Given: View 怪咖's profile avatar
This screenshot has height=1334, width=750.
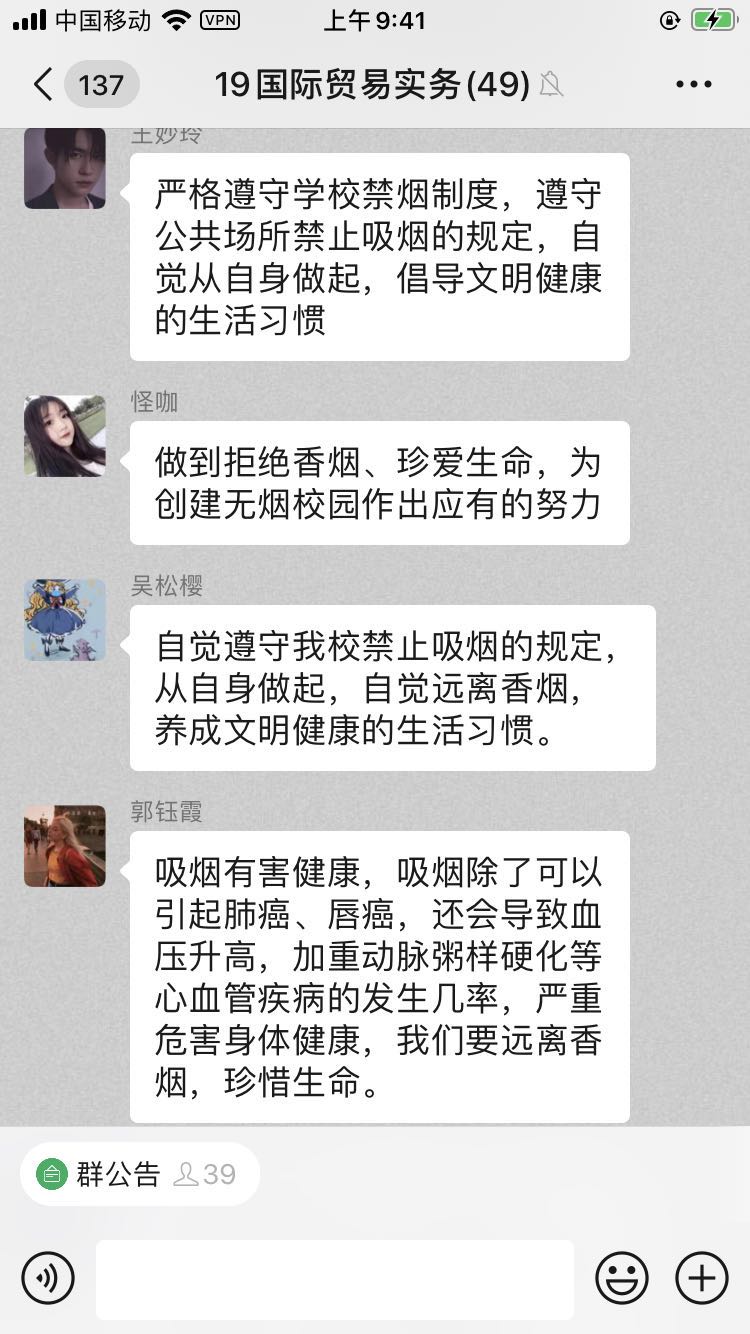Looking at the screenshot, I should pos(65,435).
